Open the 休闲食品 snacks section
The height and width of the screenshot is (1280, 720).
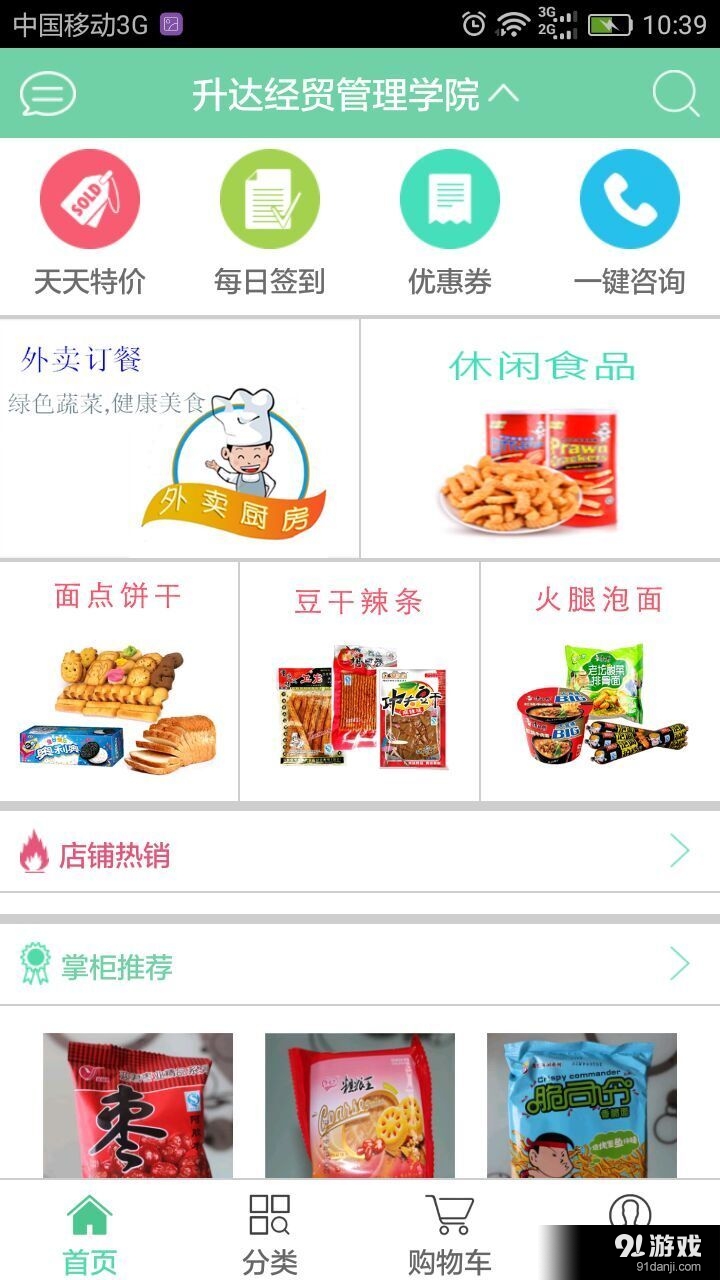pos(540,437)
